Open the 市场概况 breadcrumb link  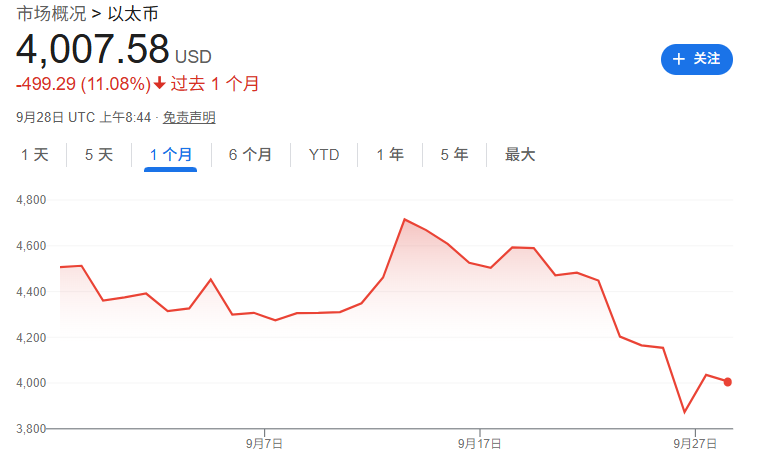51,14
